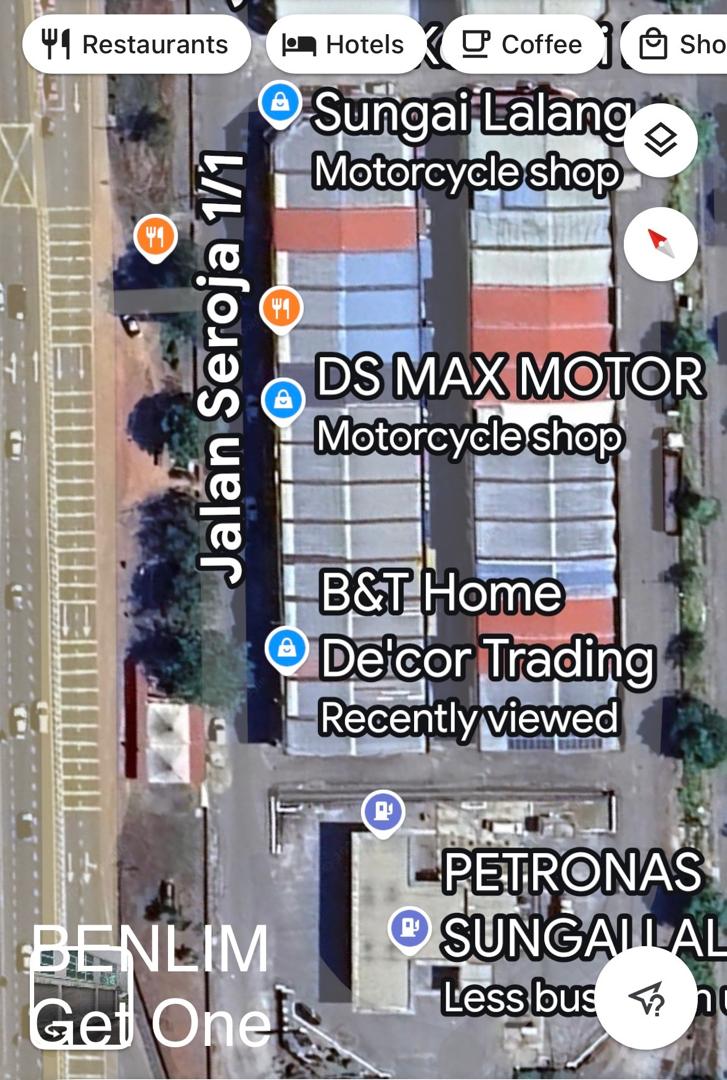Tap the restaurant pin beside the highway
The height and width of the screenshot is (1080, 727).
coord(154,237)
